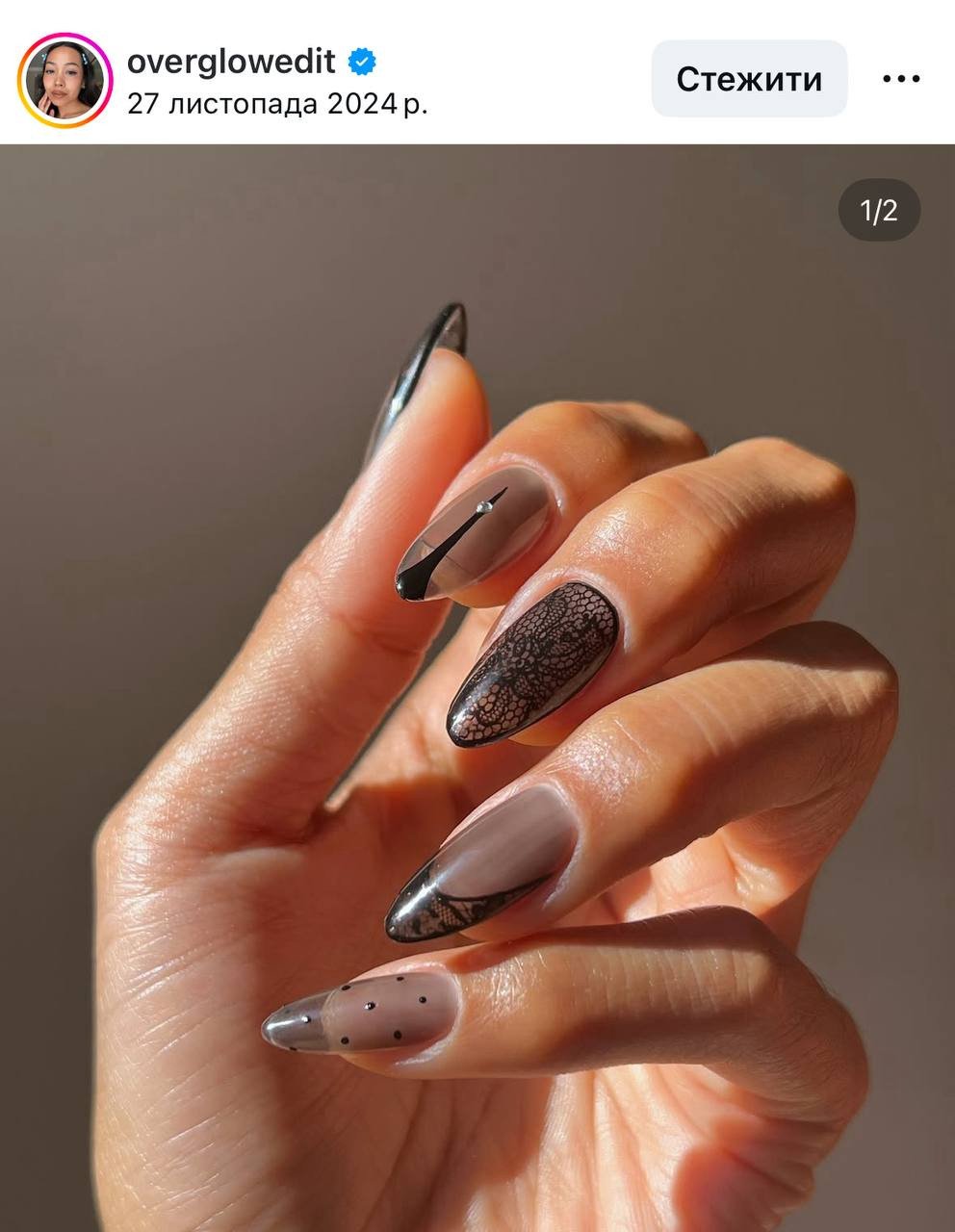955x1232 pixels.
Task: Open the nail art post photo
Action: (477, 687)
